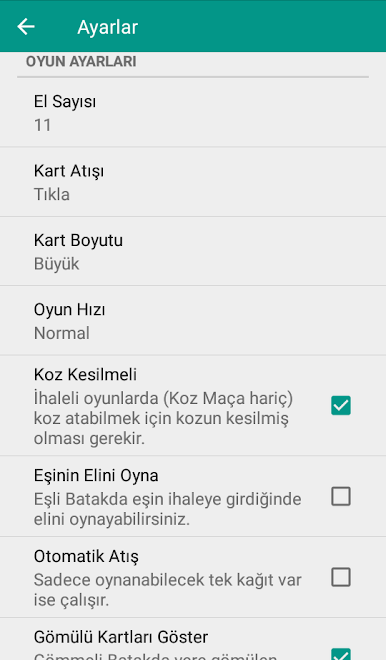Toggle the Gömülü Kartları Göster checkbox
This screenshot has height=660, width=386.
click(x=341, y=654)
